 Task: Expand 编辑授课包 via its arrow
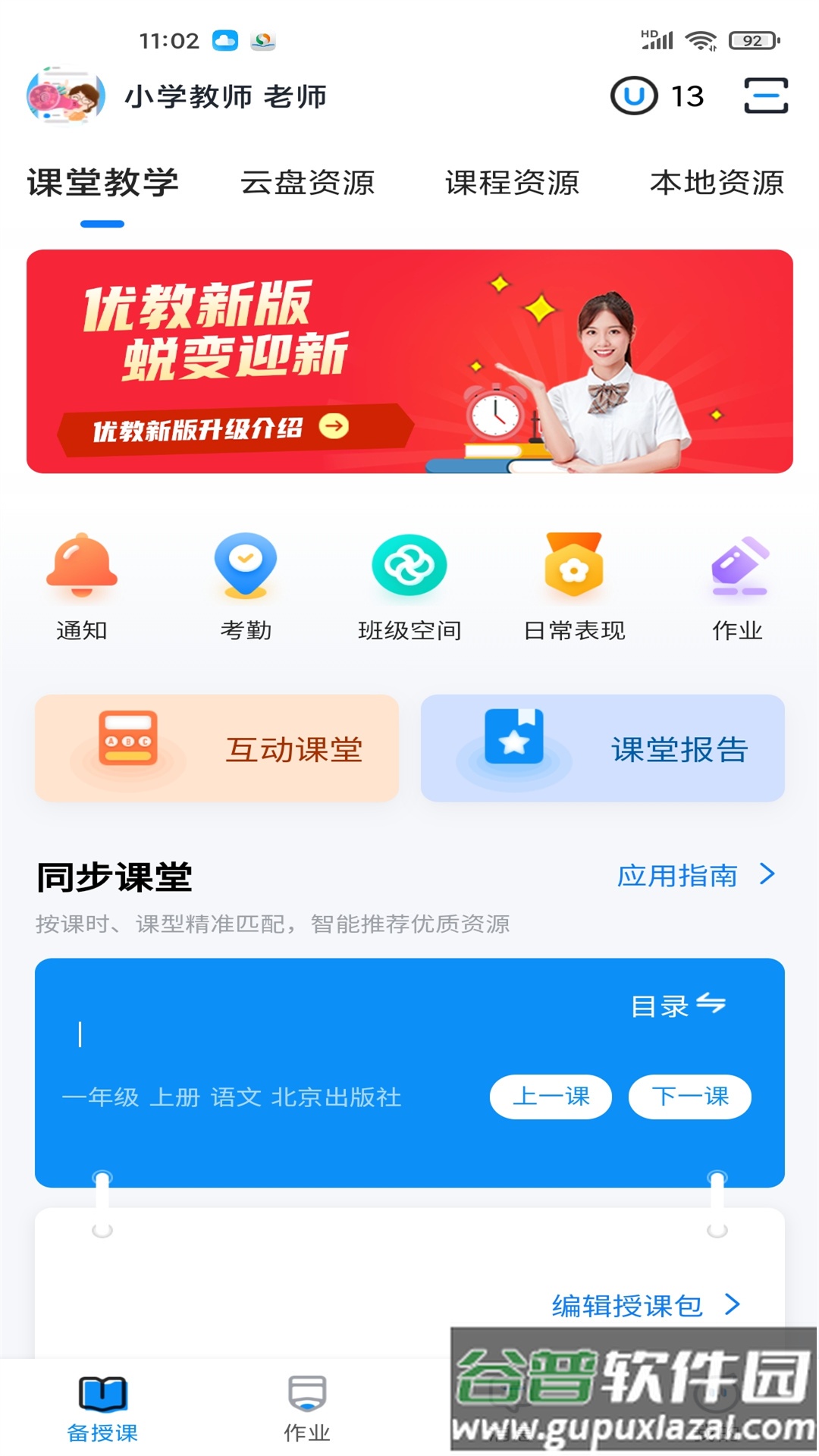(732, 1304)
